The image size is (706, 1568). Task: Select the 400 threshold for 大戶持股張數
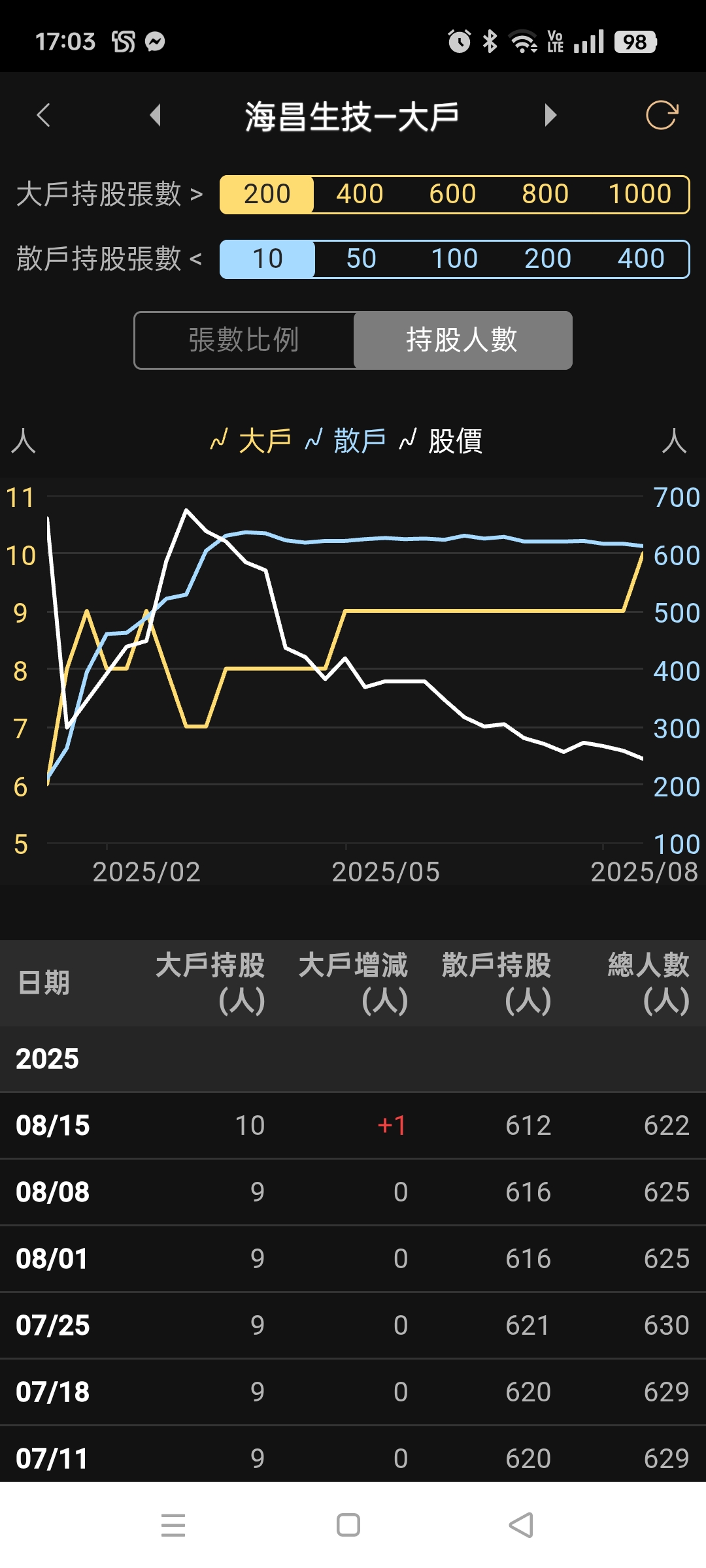(x=360, y=194)
